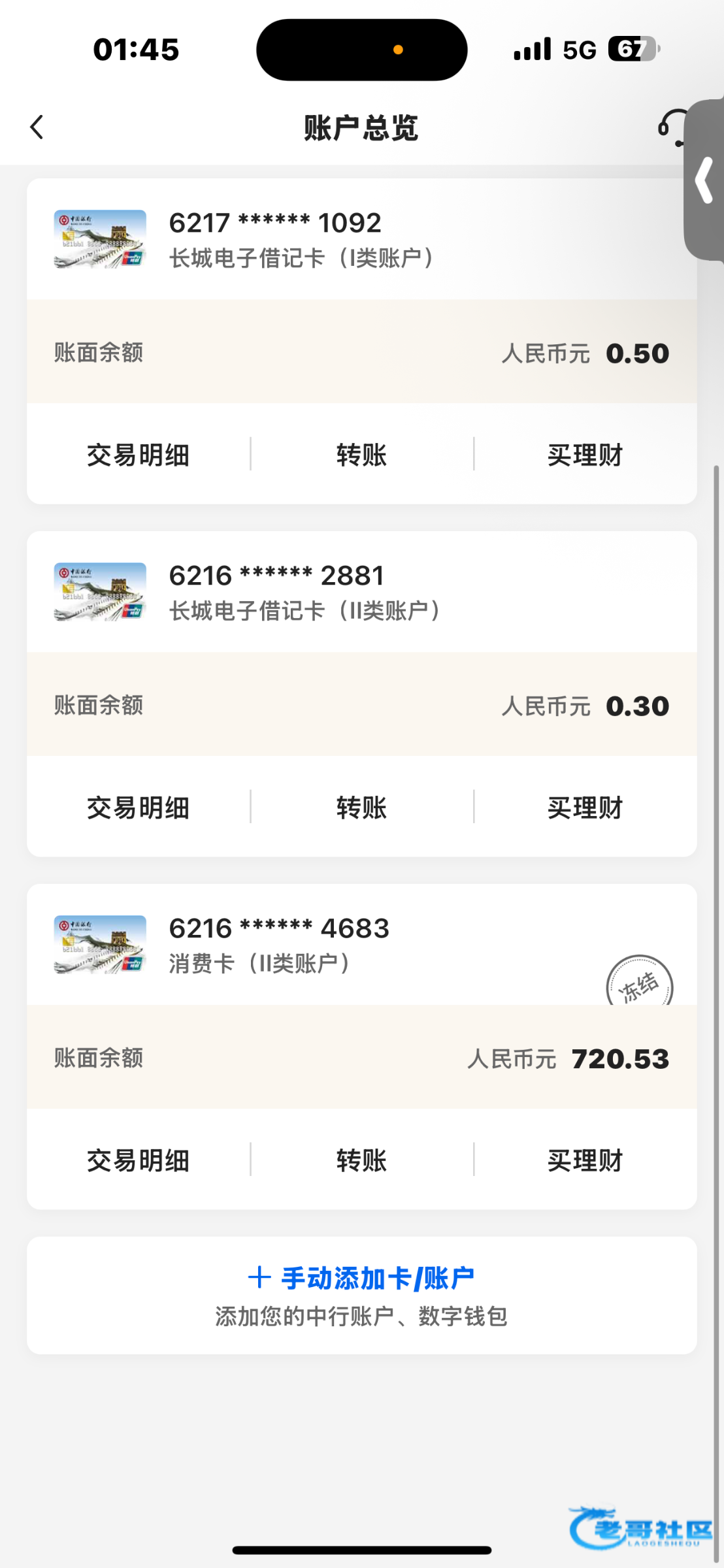Open frozen card ending 4683 details
The width and height of the screenshot is (724, 1568).
tap(279, 945)
